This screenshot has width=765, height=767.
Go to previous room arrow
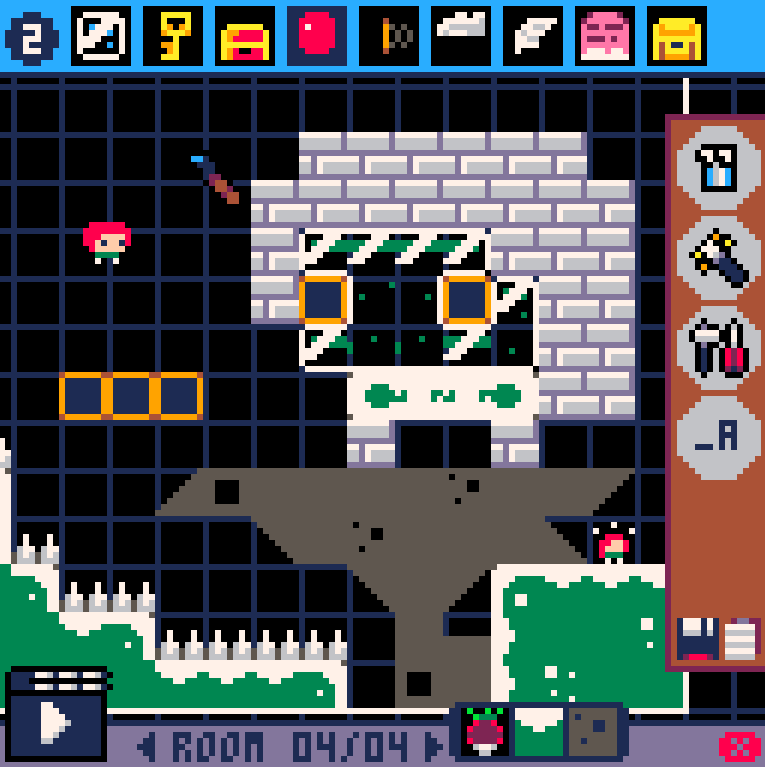[147, 746]
